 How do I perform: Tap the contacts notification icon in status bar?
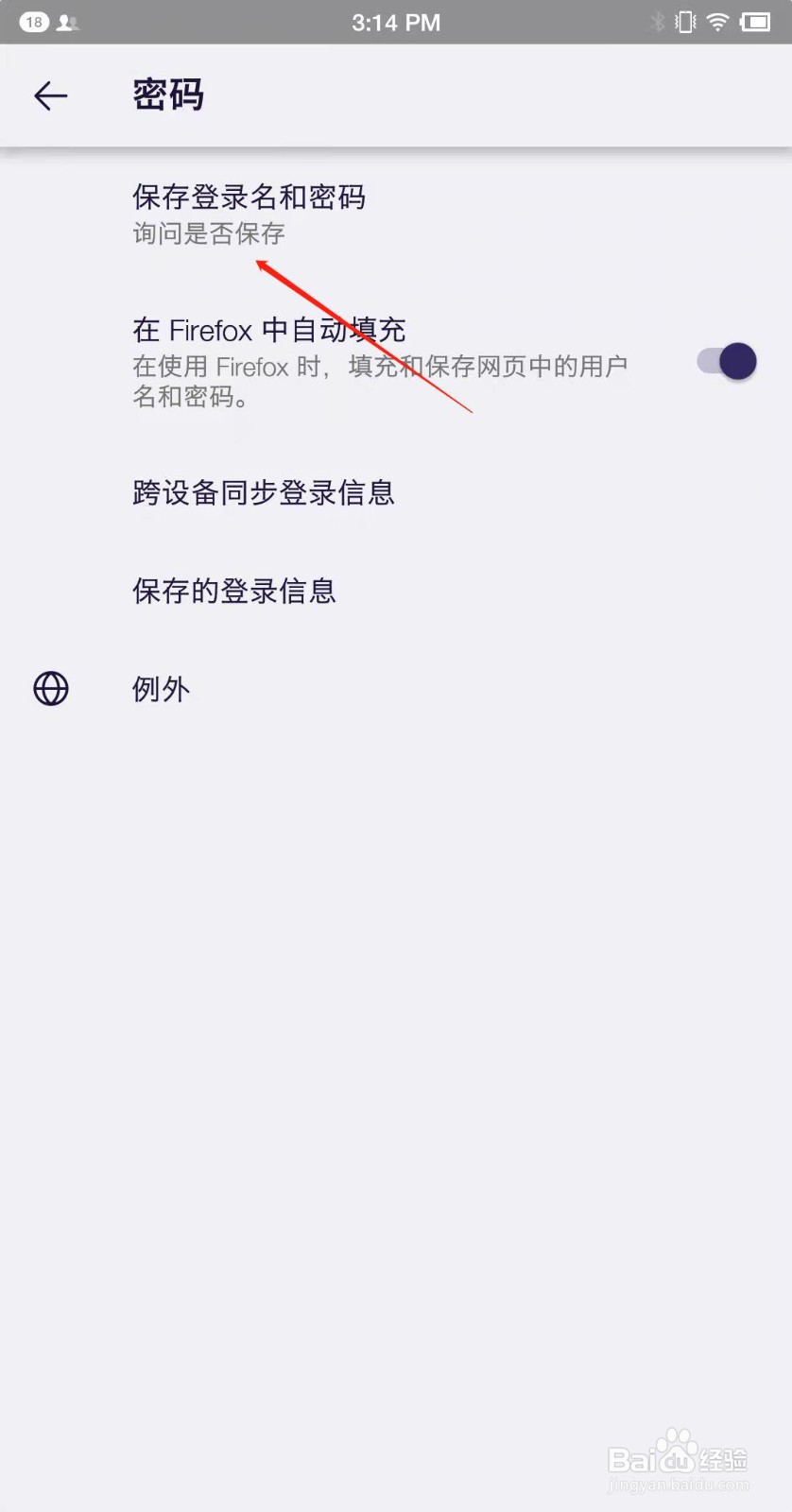click(66, 22)
